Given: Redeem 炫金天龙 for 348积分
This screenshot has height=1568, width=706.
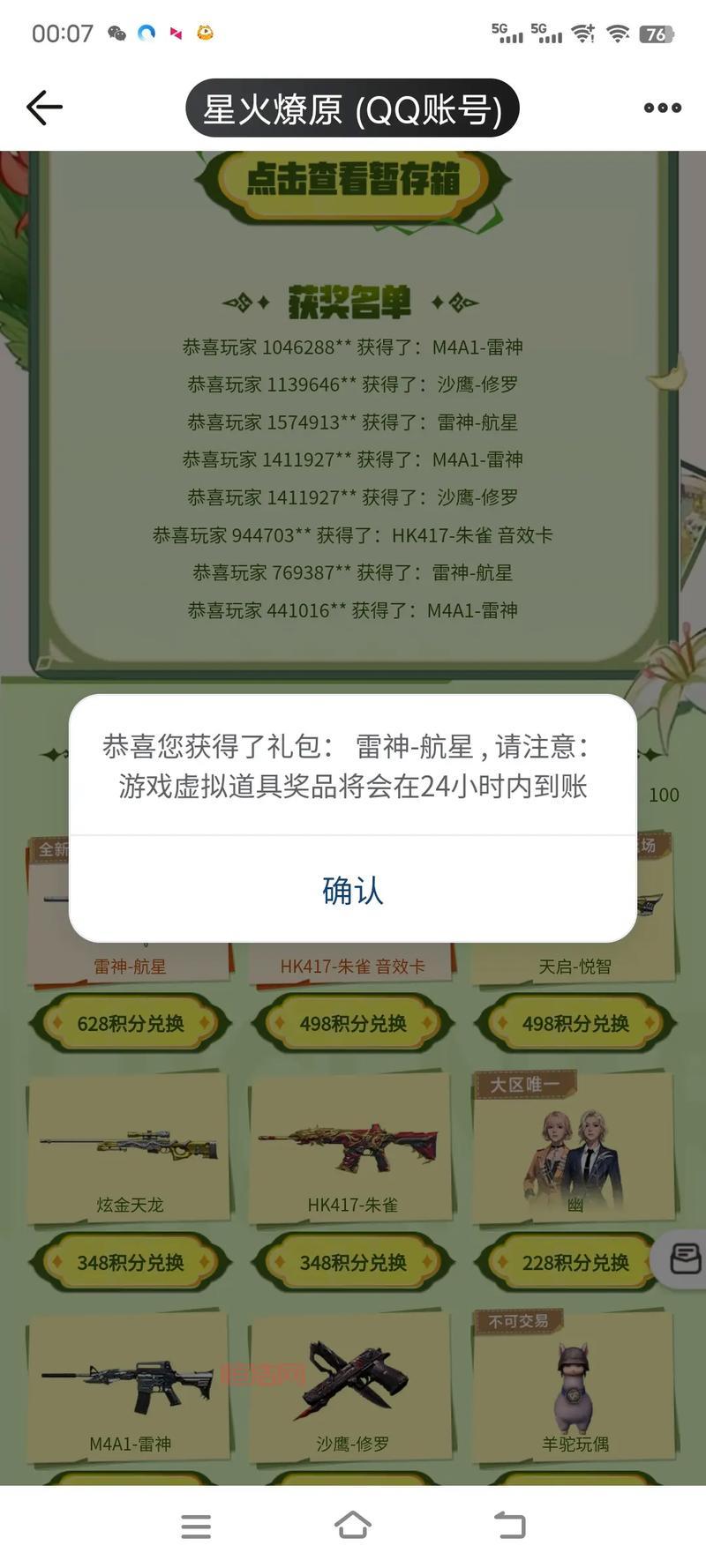Looking at the screenshot, I should [x=131, y=1262].
